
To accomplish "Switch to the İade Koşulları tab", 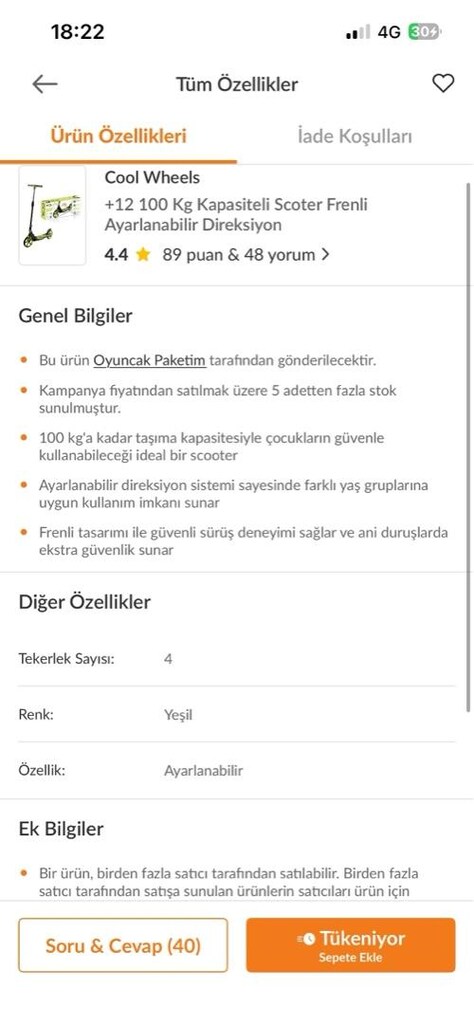I will (355, 136).
